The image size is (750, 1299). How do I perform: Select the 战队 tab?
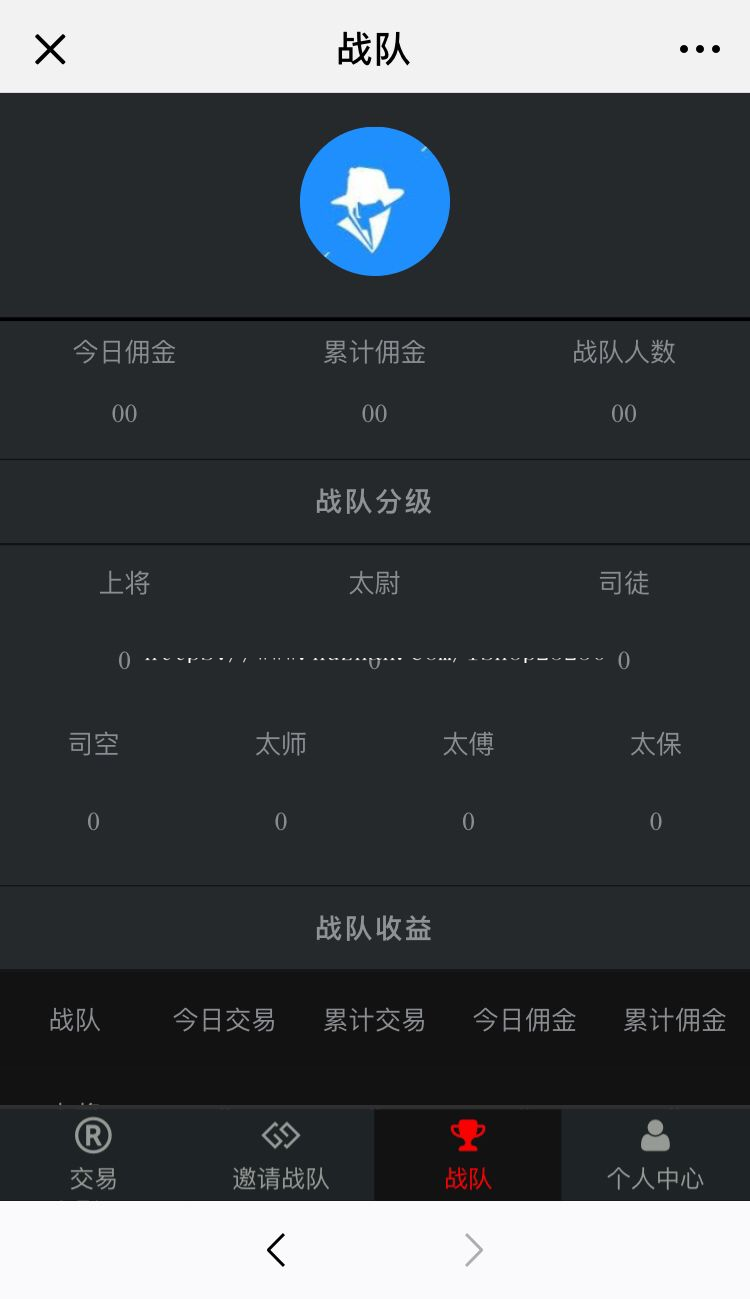(468, 1155)
